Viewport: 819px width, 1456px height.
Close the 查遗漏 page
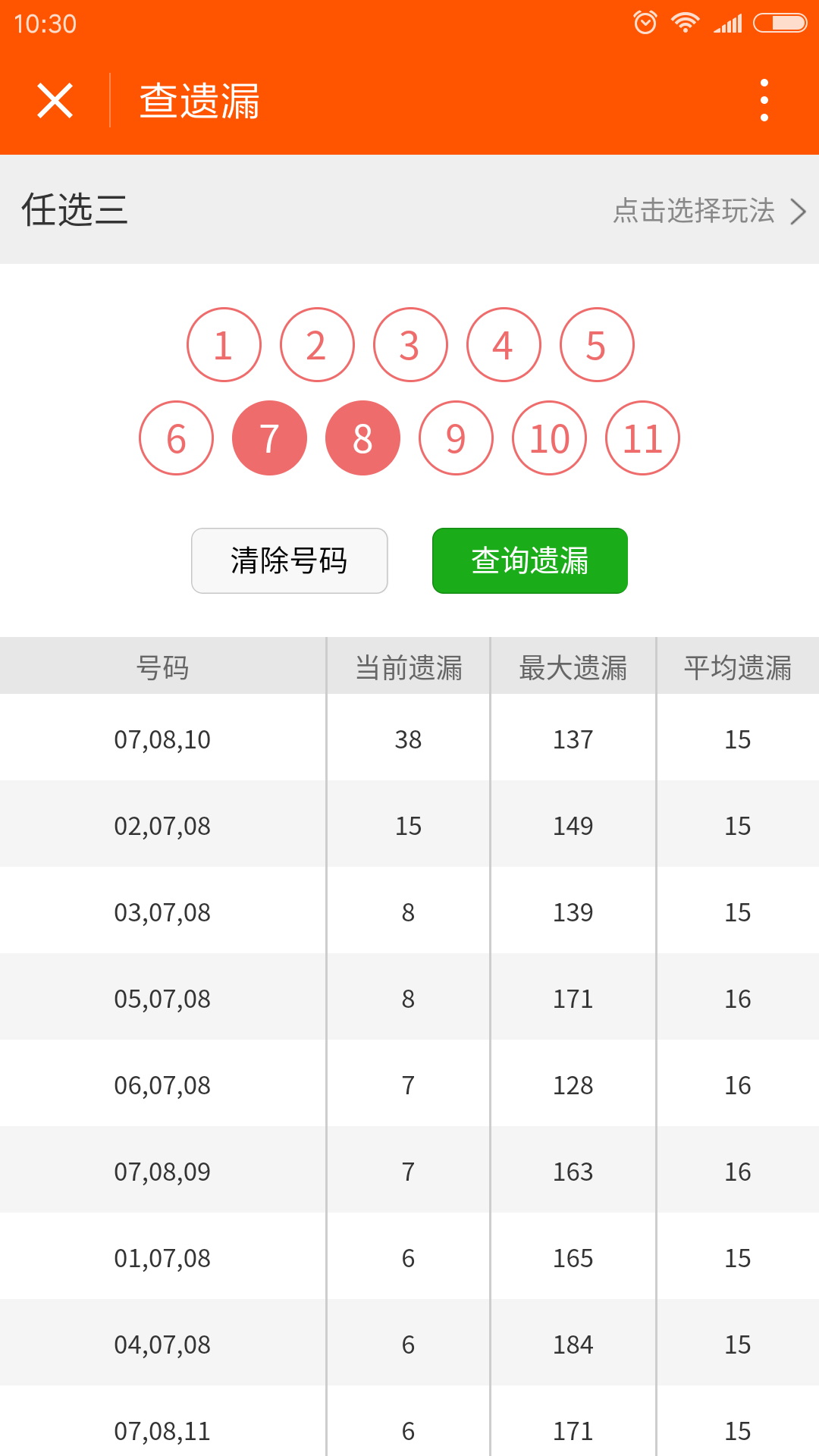point(55,101)
